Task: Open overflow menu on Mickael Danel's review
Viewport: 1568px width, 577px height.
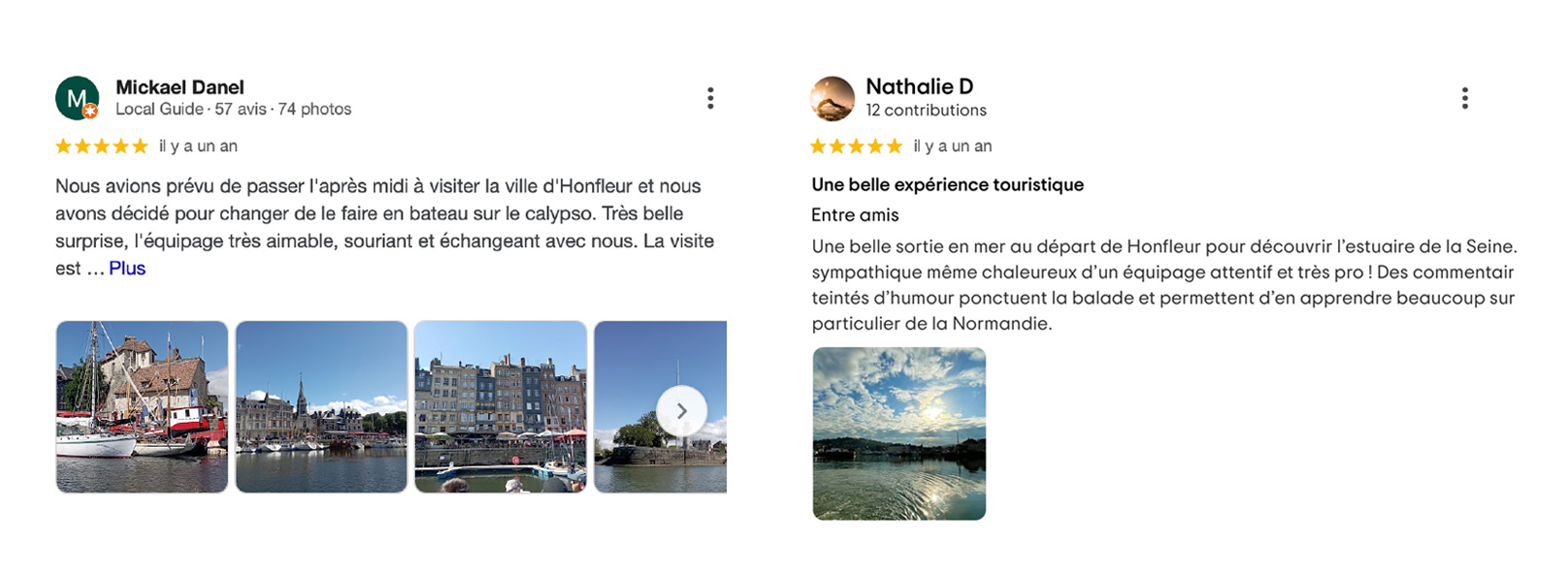Action: (x=710, y=98)
